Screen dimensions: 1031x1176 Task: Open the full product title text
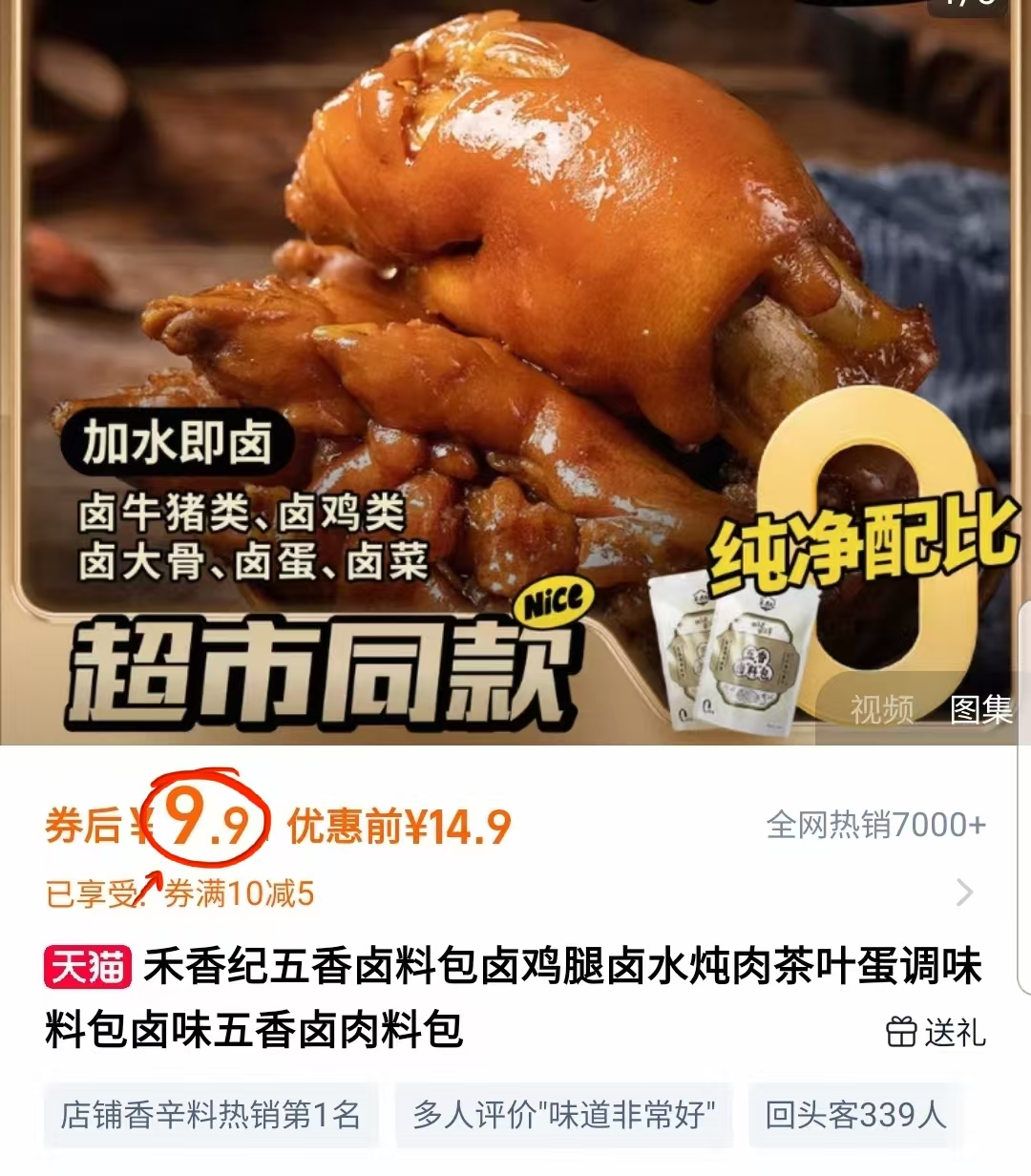click(515, 997)
